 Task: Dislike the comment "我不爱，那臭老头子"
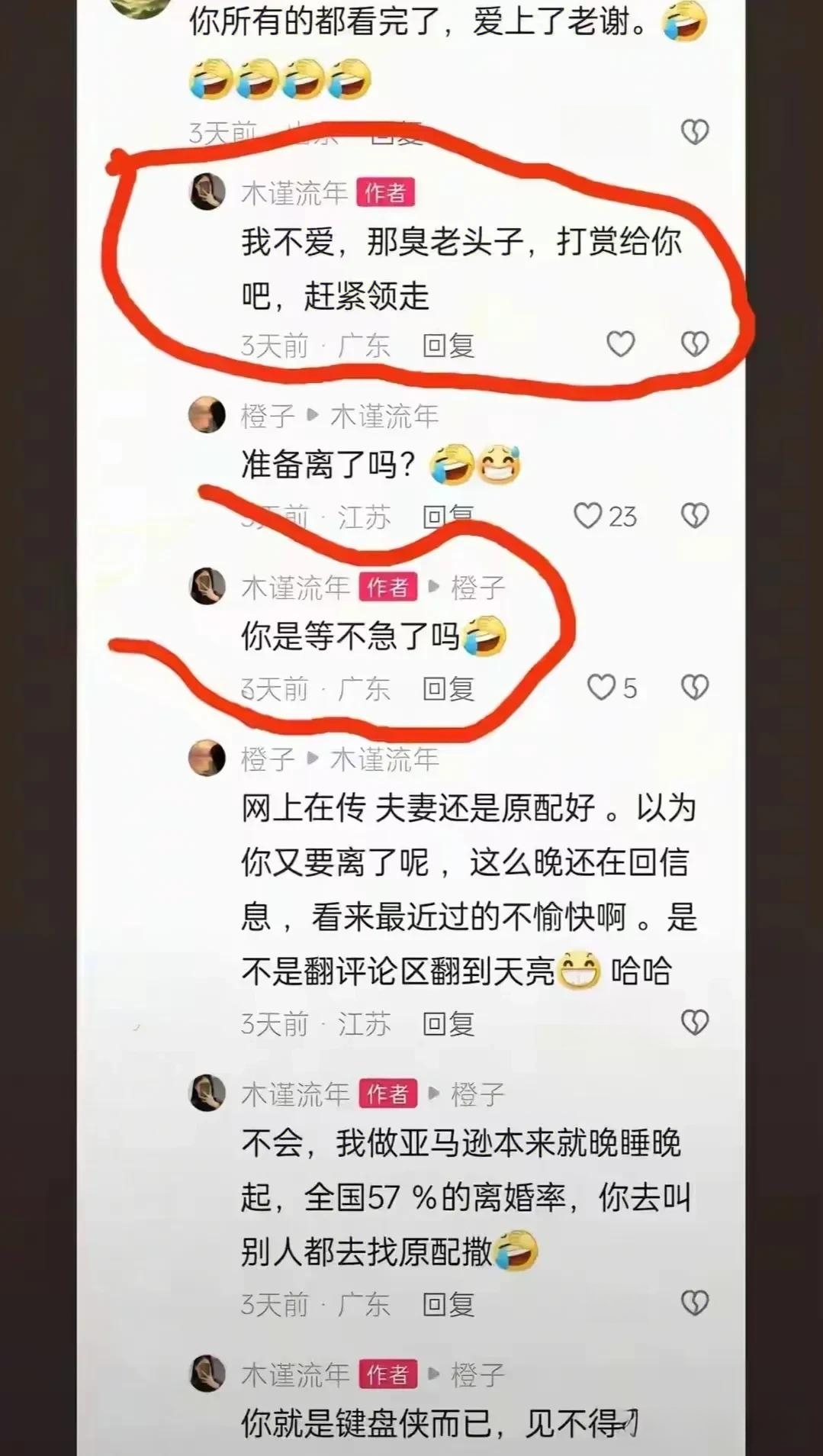pos(694,344)
